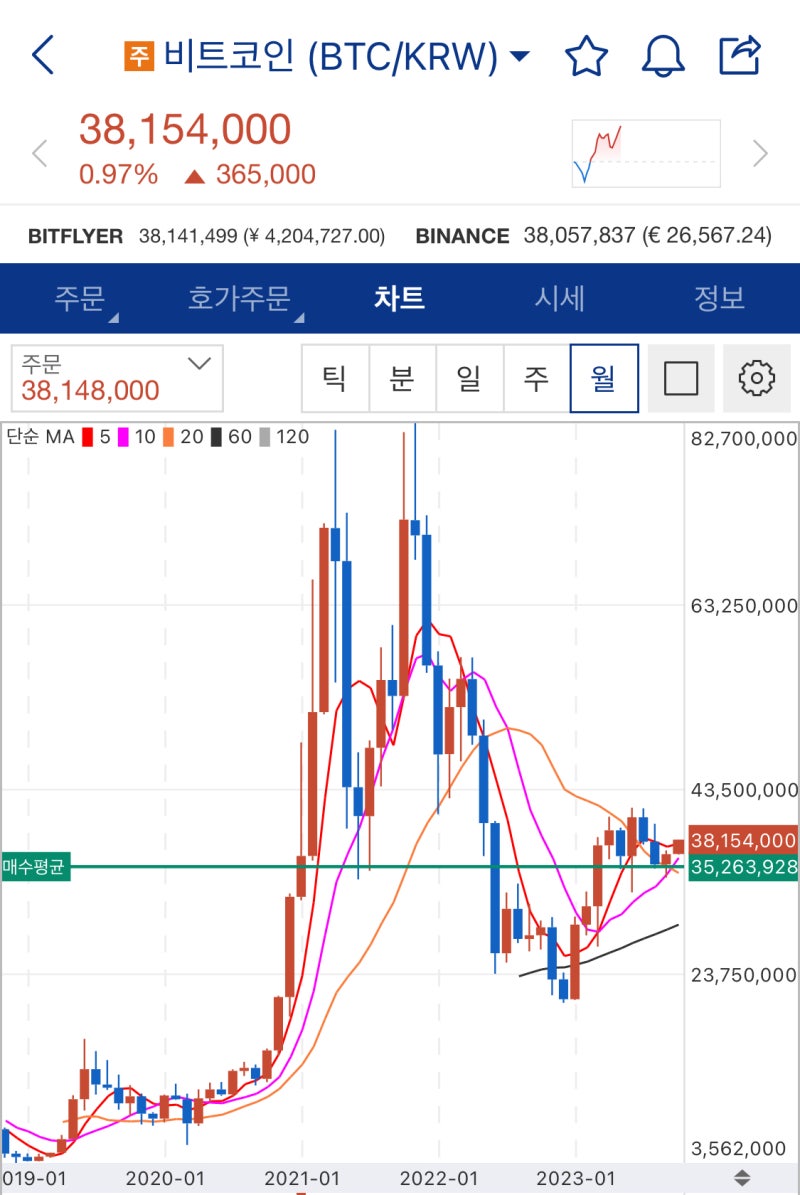The image size is (800, 1195).
Task: Open the coin selector dropdown beside BTC/KRW
Action: coord(518,57)
